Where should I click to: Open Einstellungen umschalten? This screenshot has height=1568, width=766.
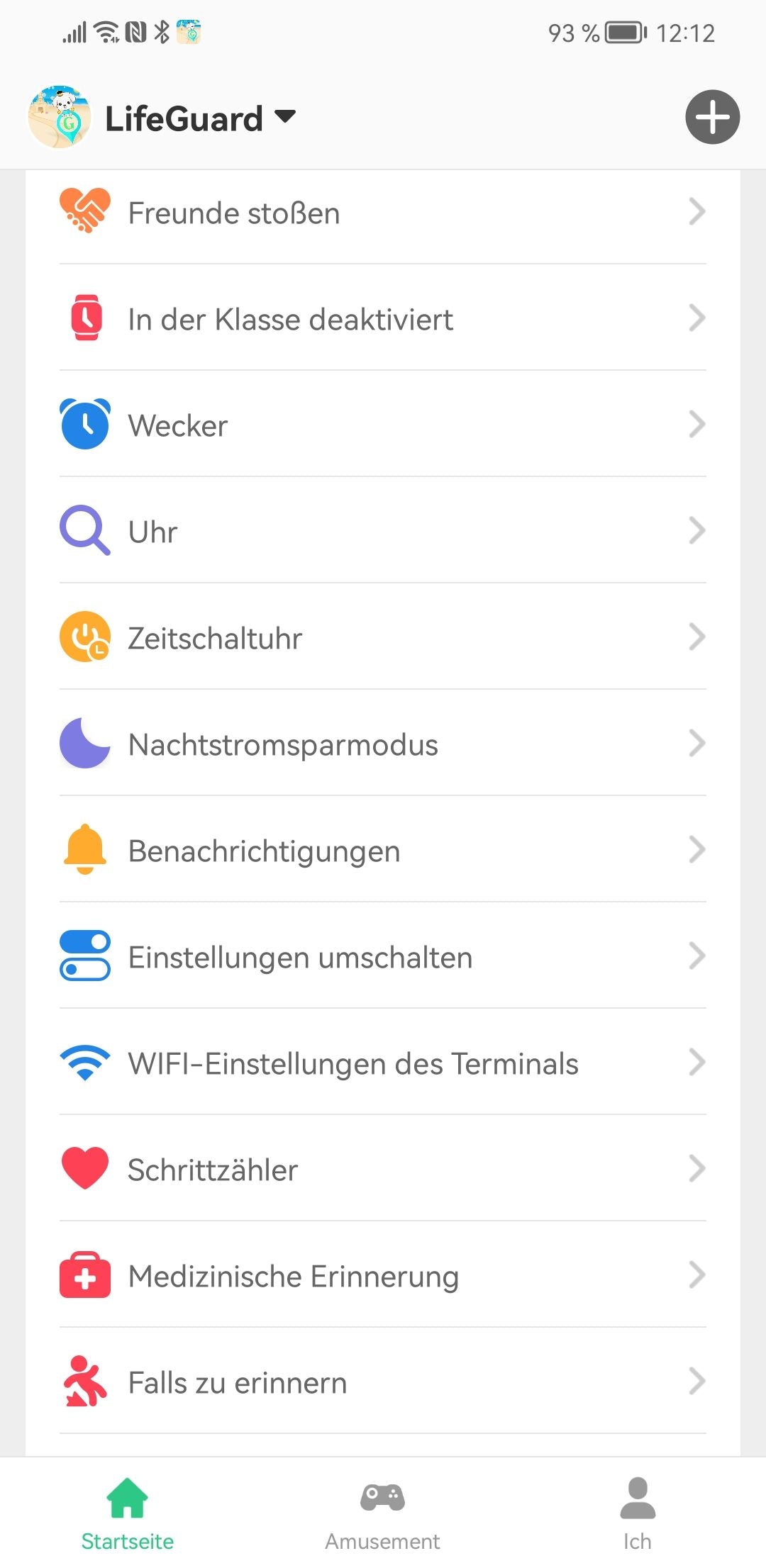pyautogui.click(x=383, y=957)
